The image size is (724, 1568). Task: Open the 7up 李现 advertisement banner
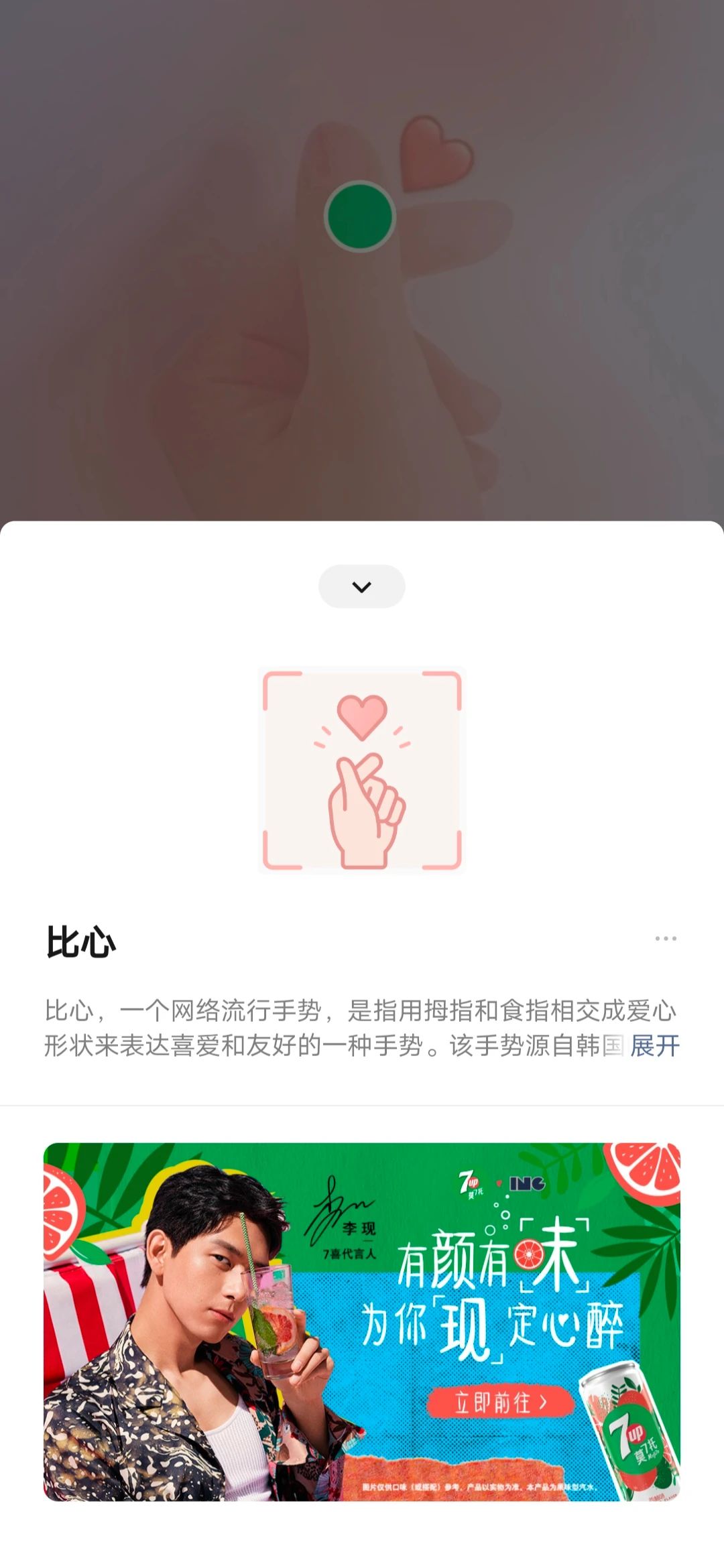(x=361, y=1321)
